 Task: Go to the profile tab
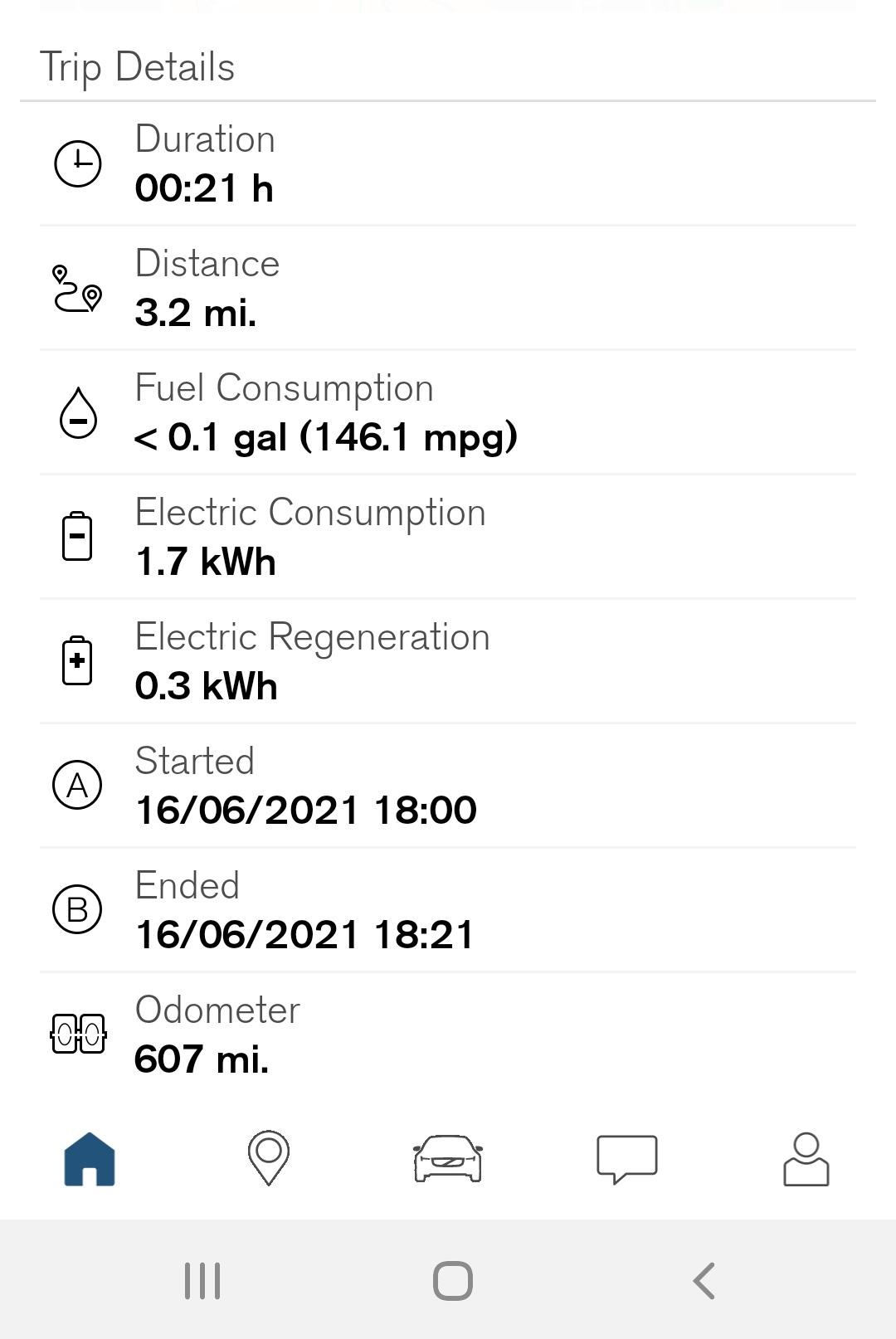[x=806, y=1158]
